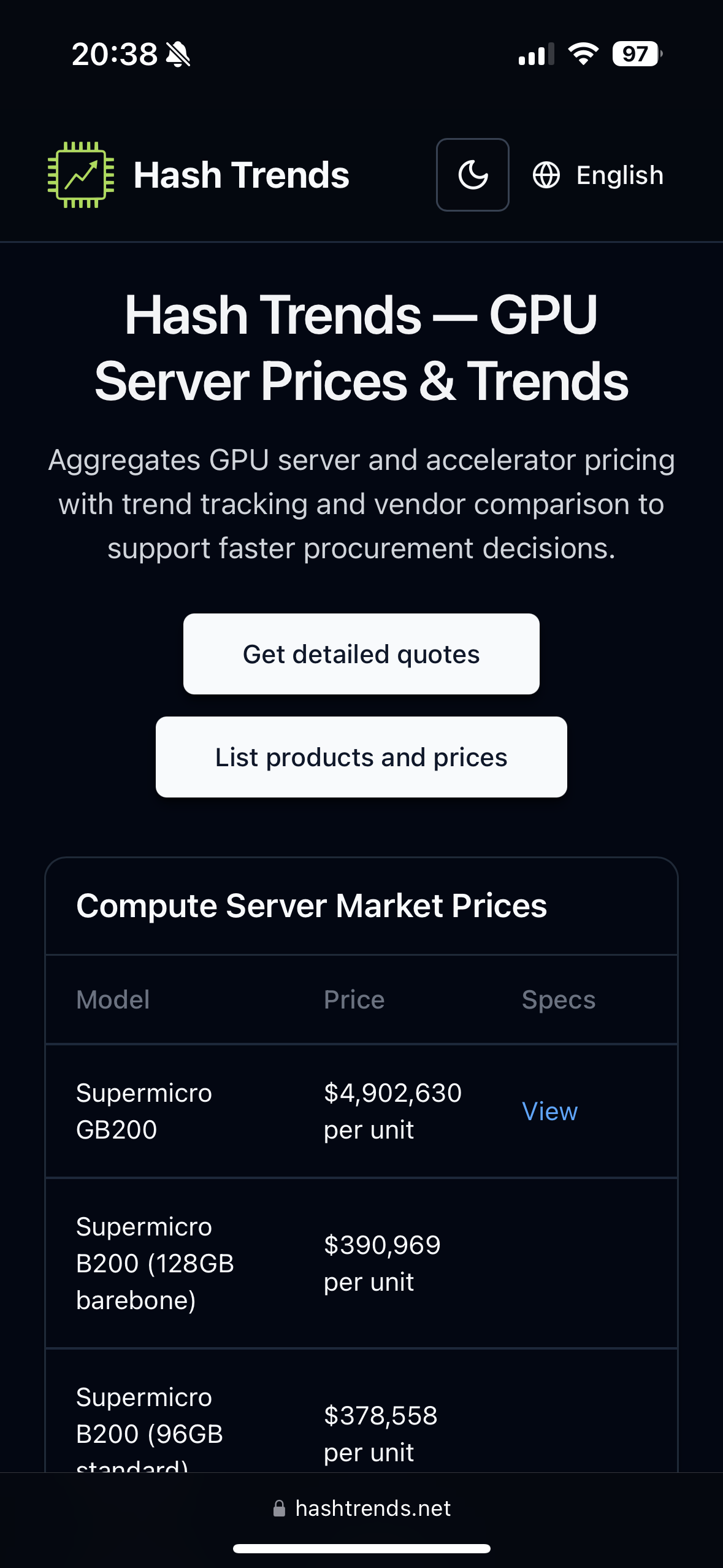The image size is (723, 1568).
Task: Switch the theme using the moon toggle button
Action: point(472,174)
